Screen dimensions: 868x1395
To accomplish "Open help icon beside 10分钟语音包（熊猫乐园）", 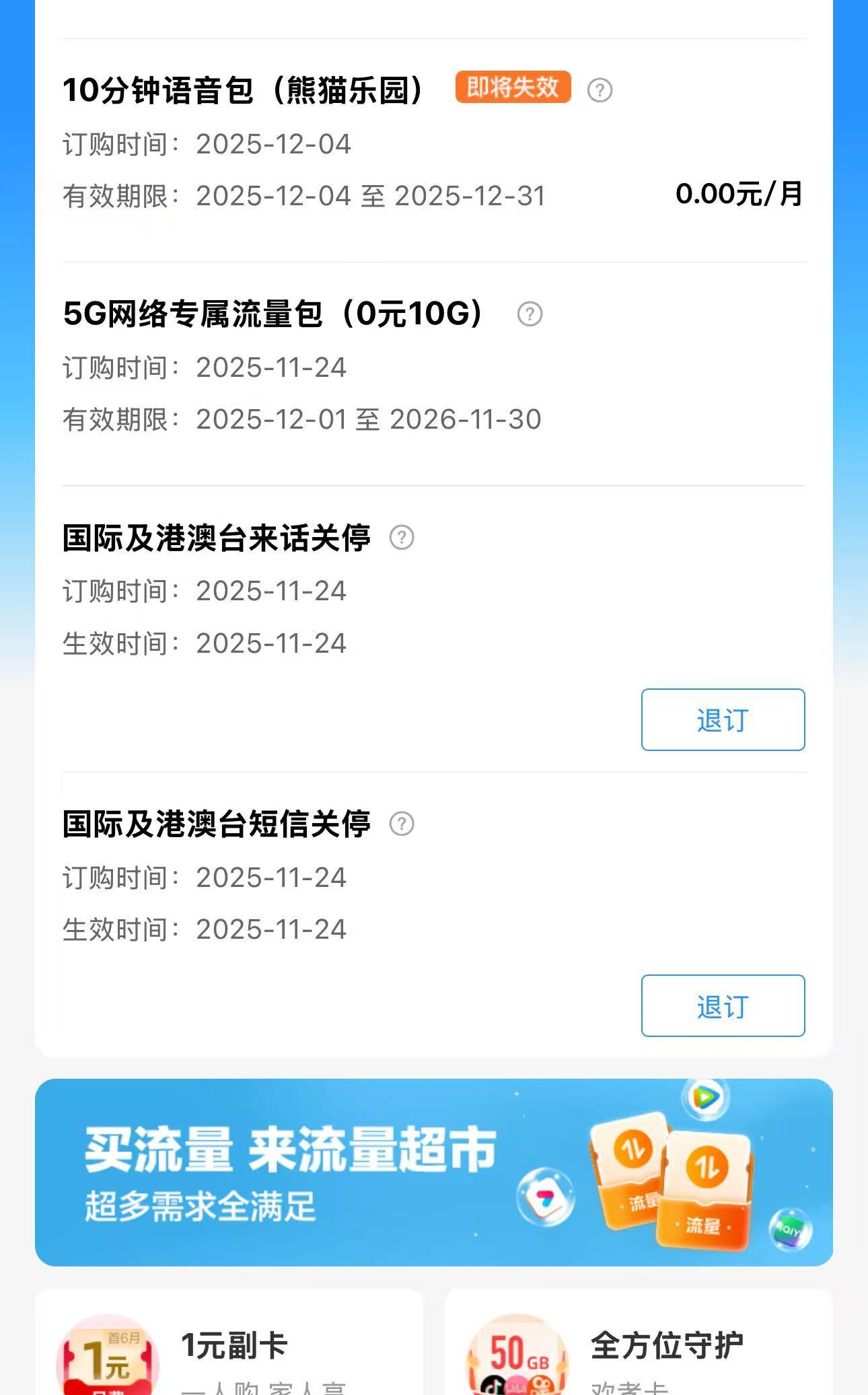I will (600, 90).
